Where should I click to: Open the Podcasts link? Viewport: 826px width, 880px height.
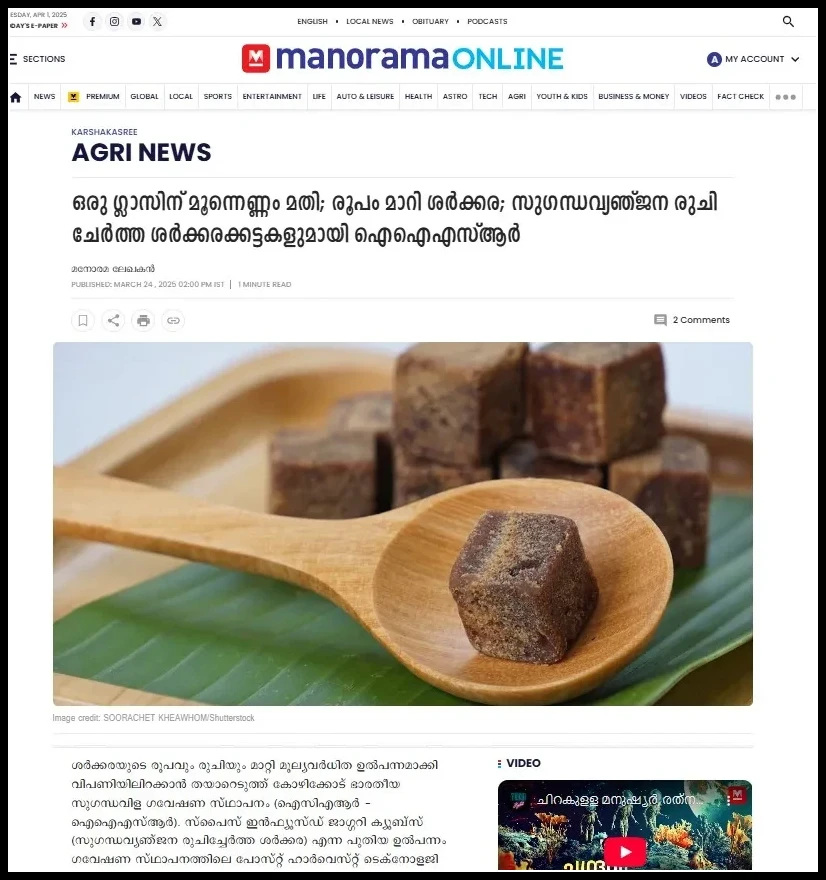(x=487, y=21)
